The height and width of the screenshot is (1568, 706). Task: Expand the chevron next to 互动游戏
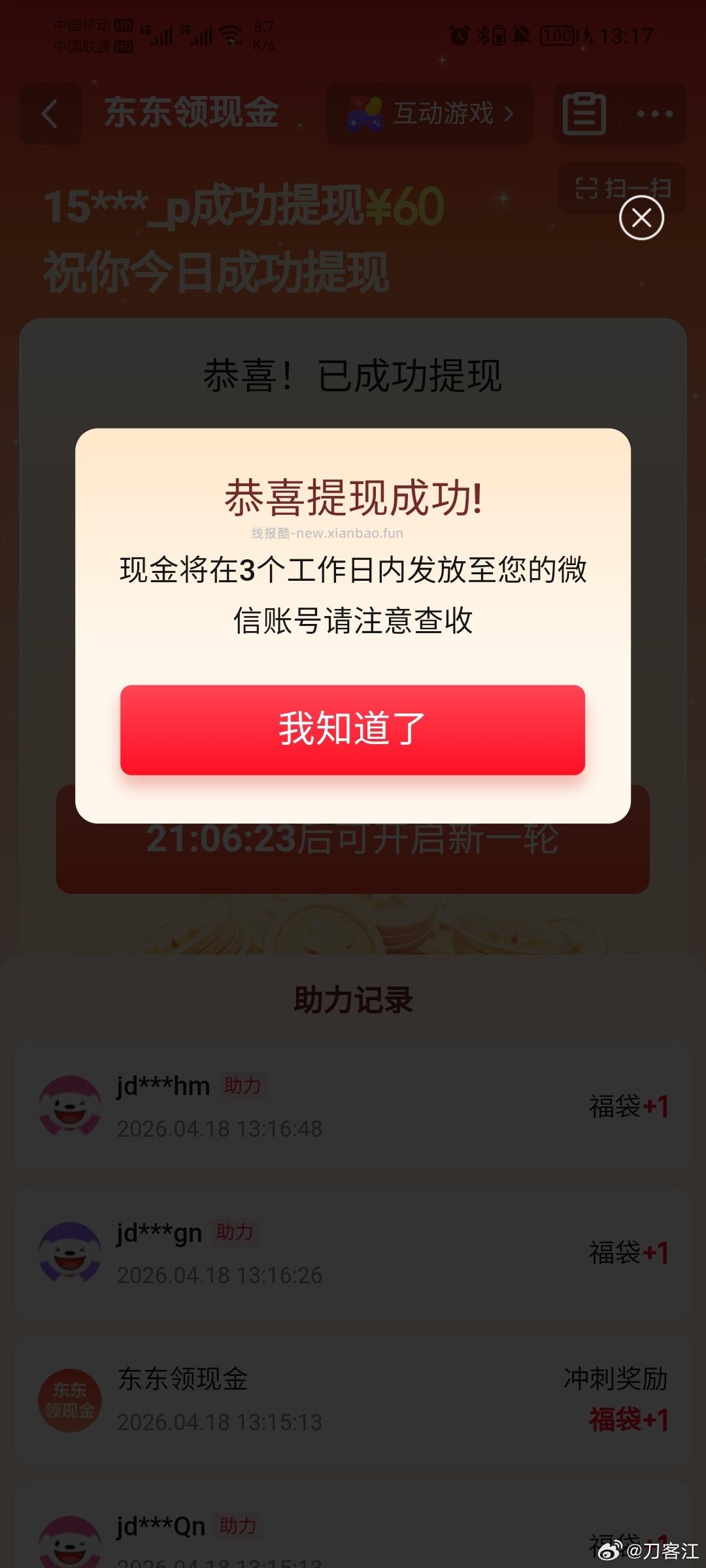[x=509, y=114]
